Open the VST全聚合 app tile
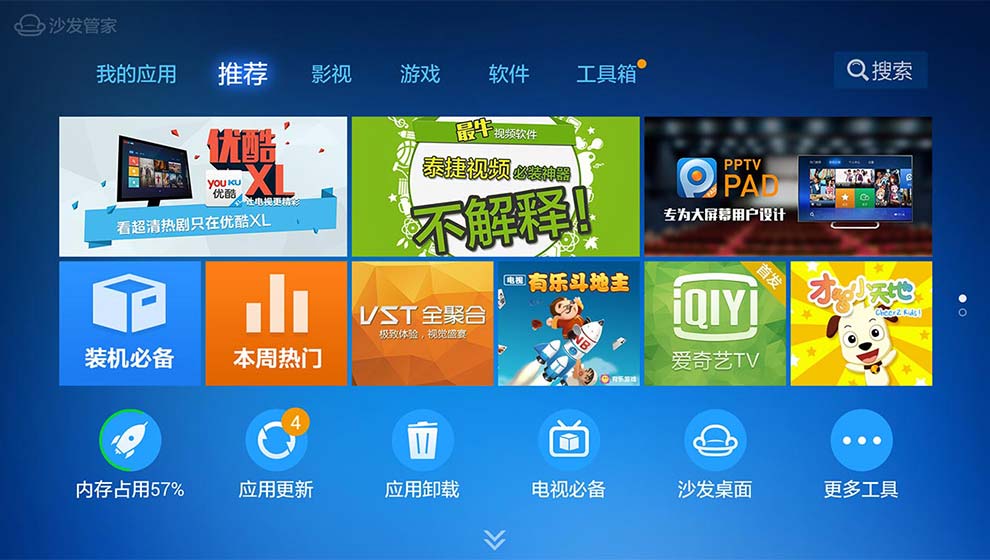This screenshot has width=990, height=560. pyautogui.click(x=422, y=323)
